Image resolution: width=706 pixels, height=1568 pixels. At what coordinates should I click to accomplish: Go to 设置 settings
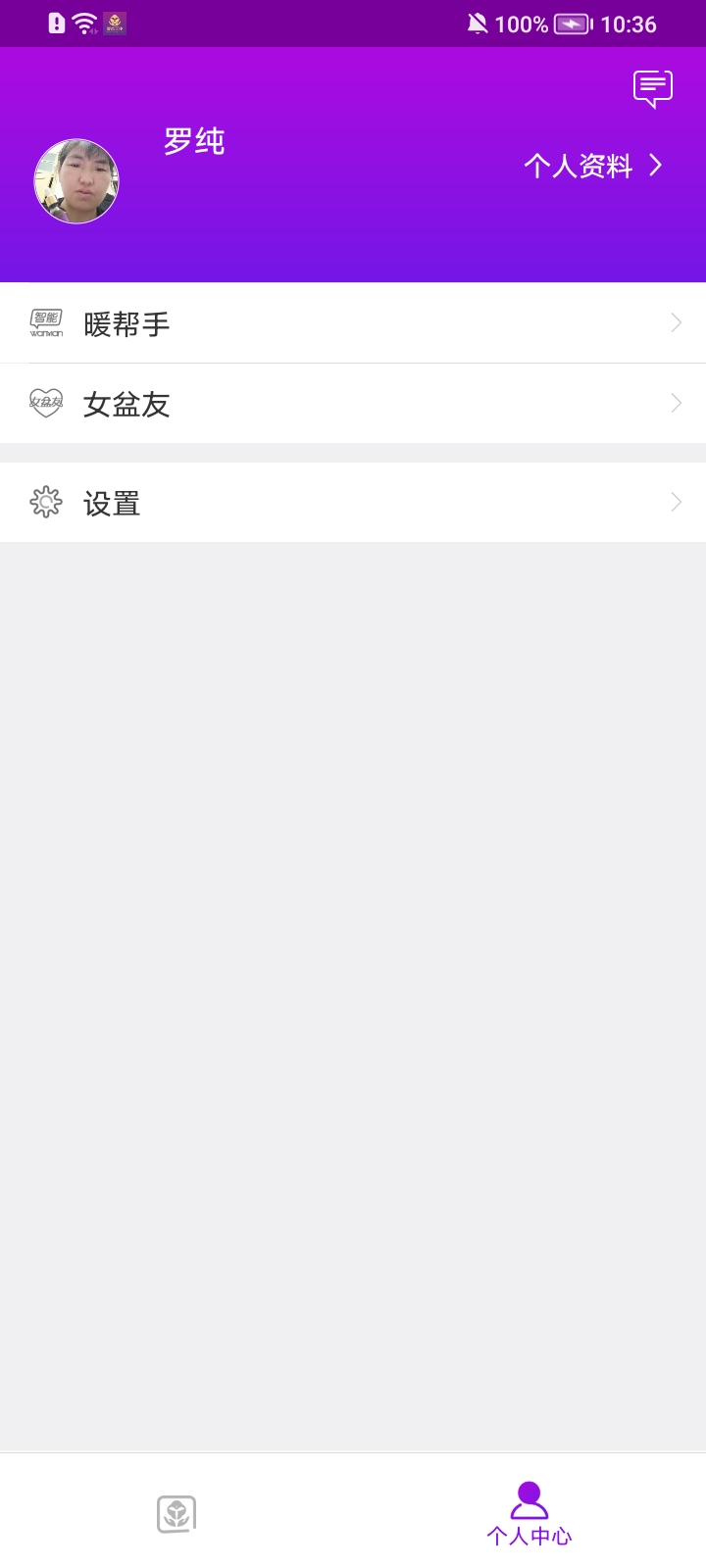click(353, 503)
